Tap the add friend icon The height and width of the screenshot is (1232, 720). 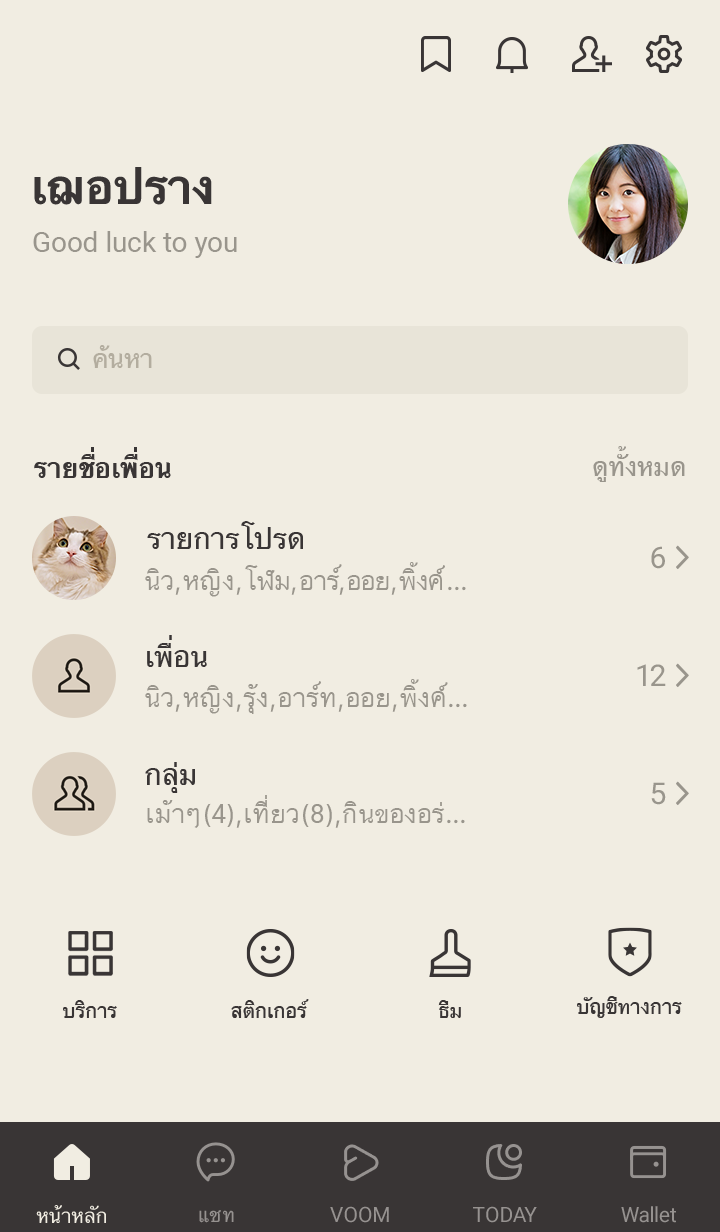[x=591, y=54]
